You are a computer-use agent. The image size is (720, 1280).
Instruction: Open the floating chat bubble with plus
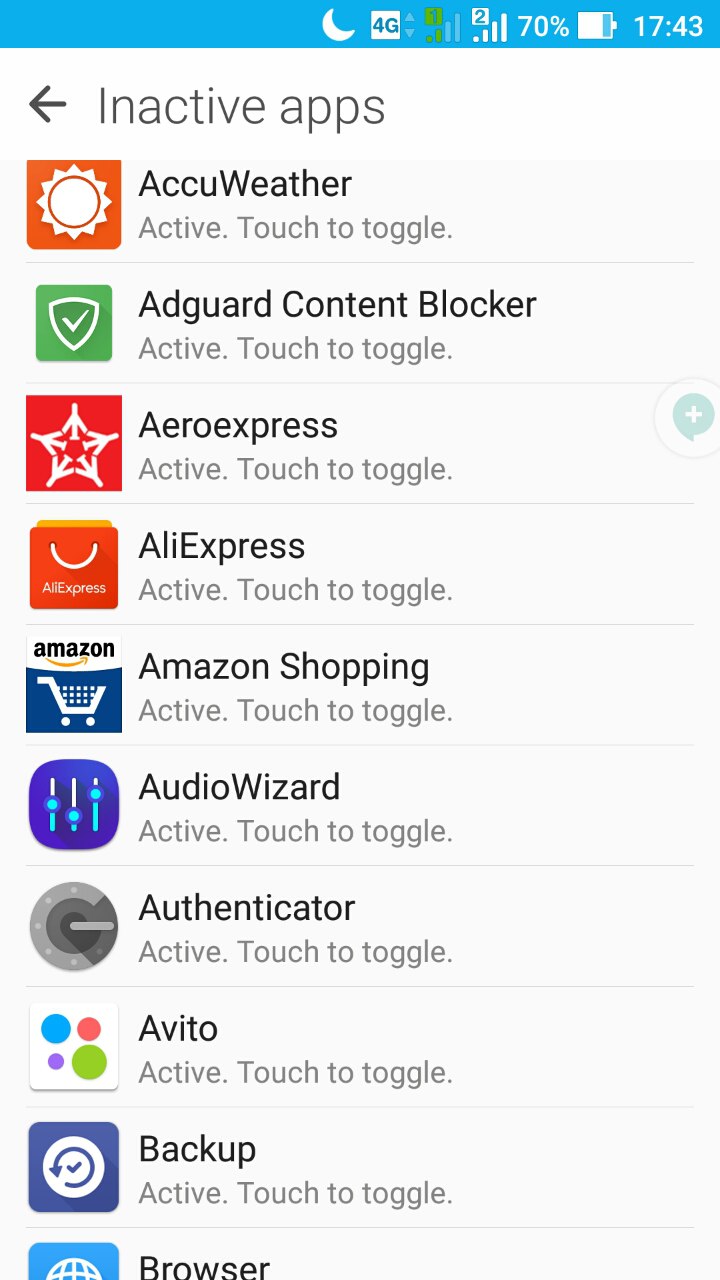coord(690,417)
